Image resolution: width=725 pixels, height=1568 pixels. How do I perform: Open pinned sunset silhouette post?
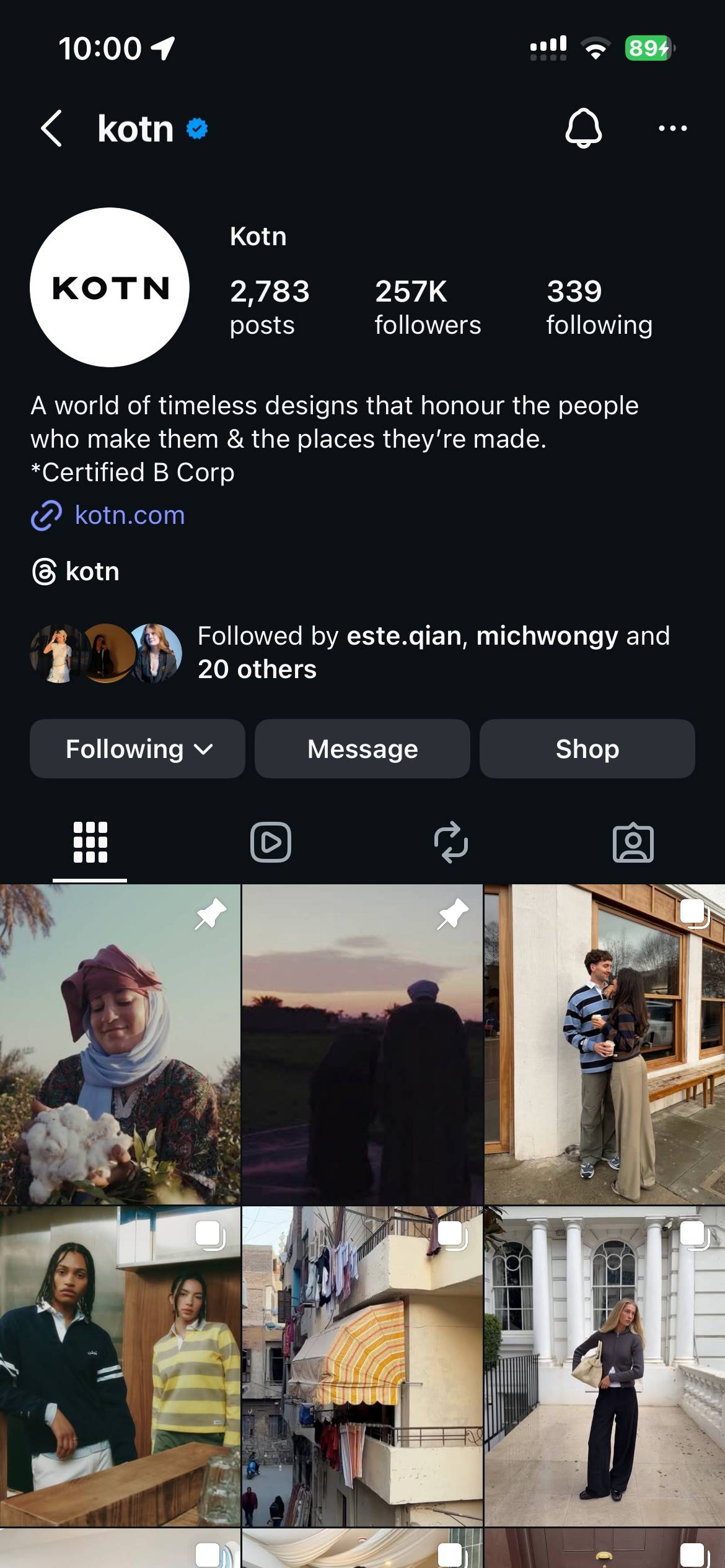[x=362, y=1044]
